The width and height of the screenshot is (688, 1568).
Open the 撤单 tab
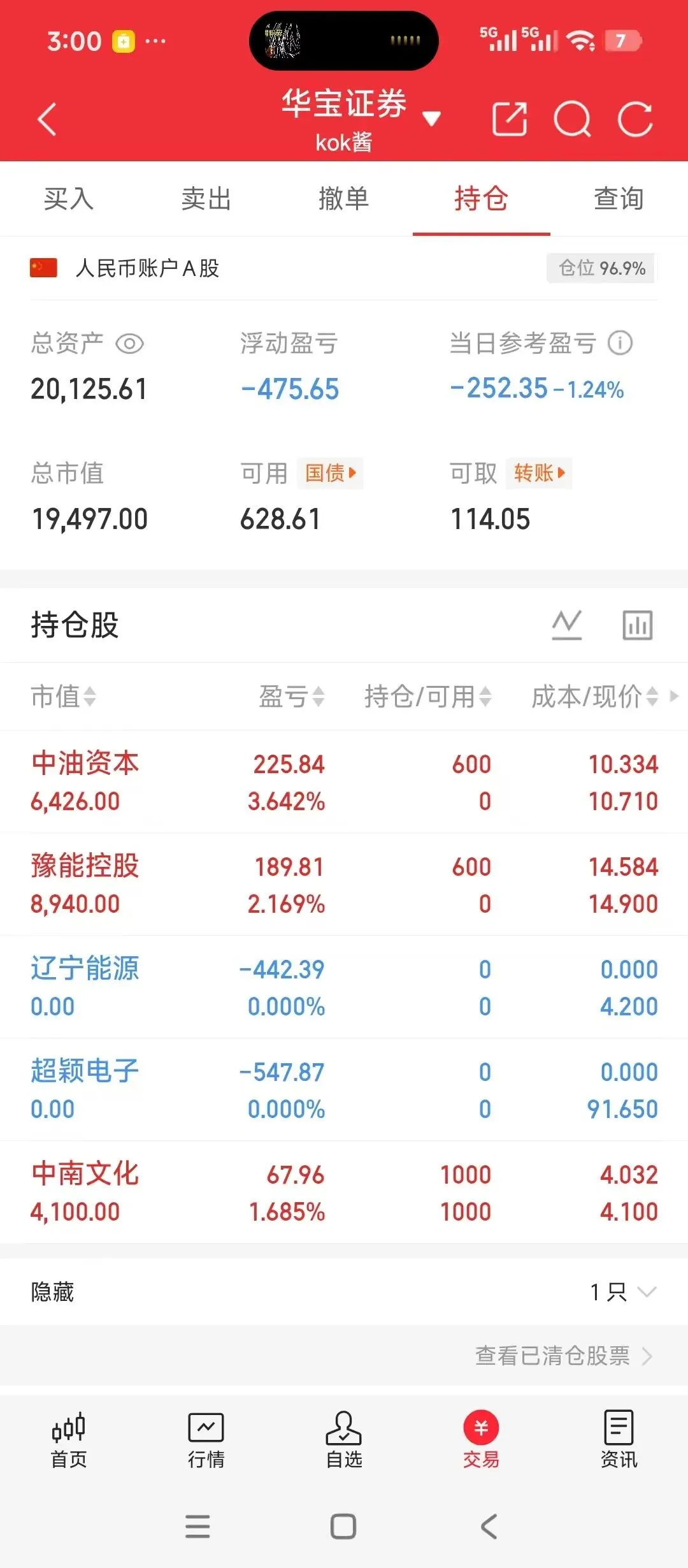pyautogui.click(x=344, y=199)
